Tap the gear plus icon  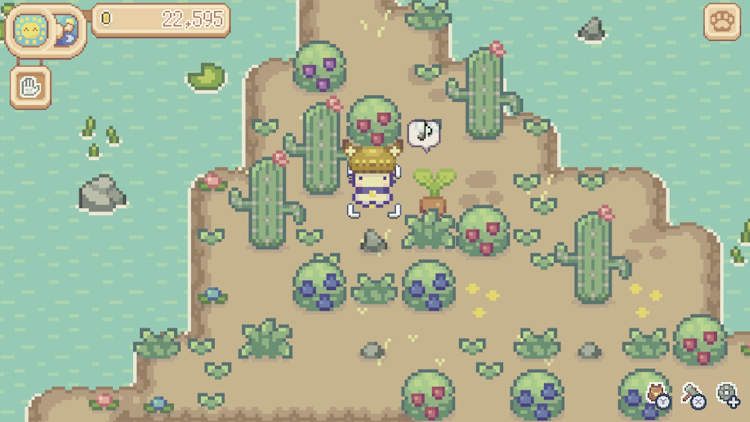pyautogui.click(x=728, y=396)
